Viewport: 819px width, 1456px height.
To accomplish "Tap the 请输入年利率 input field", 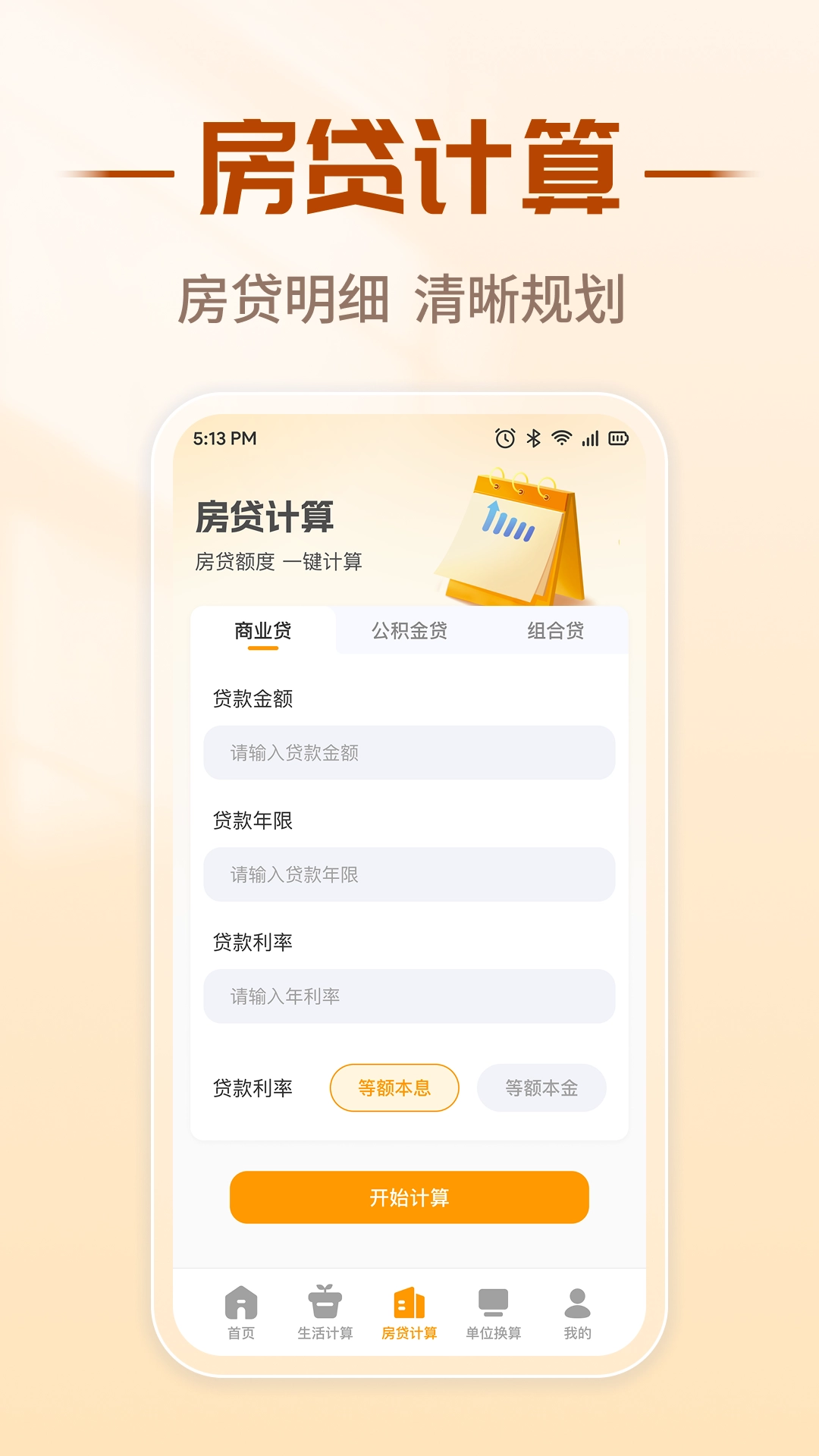I will coord(409,997).
